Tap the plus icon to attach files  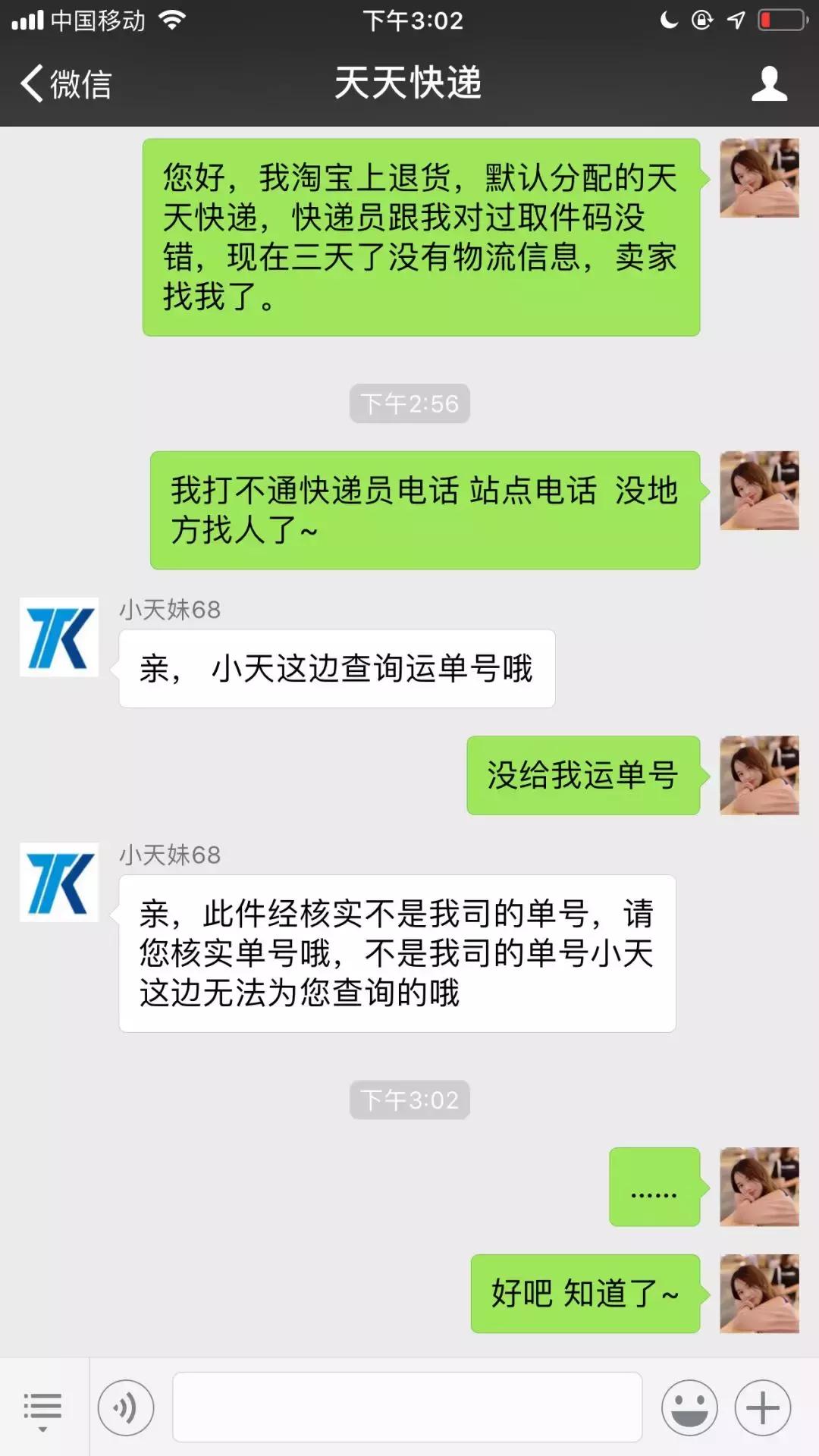[x=761, y=1407]
